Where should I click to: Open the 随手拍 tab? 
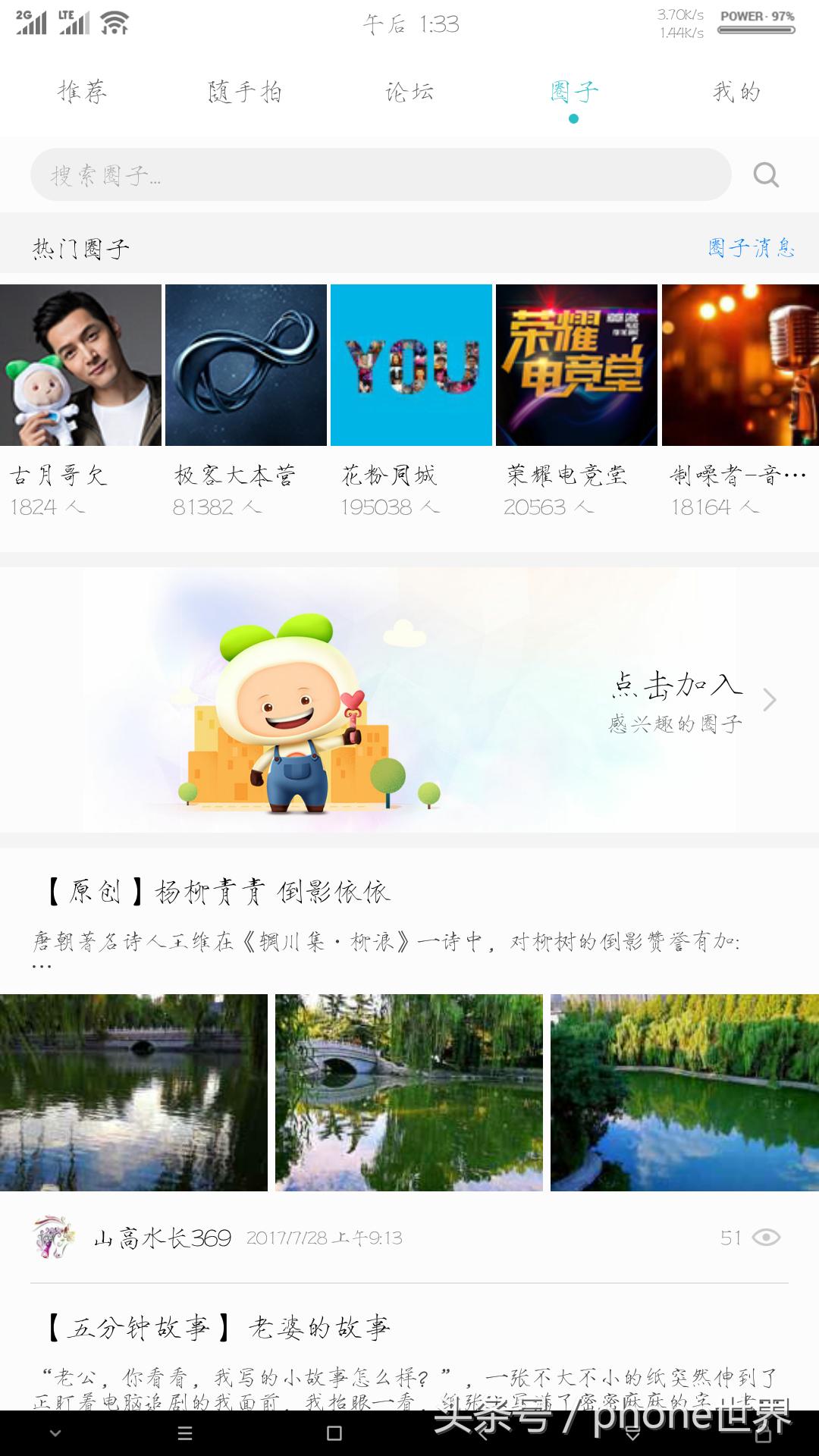click(x=245, y=91)
